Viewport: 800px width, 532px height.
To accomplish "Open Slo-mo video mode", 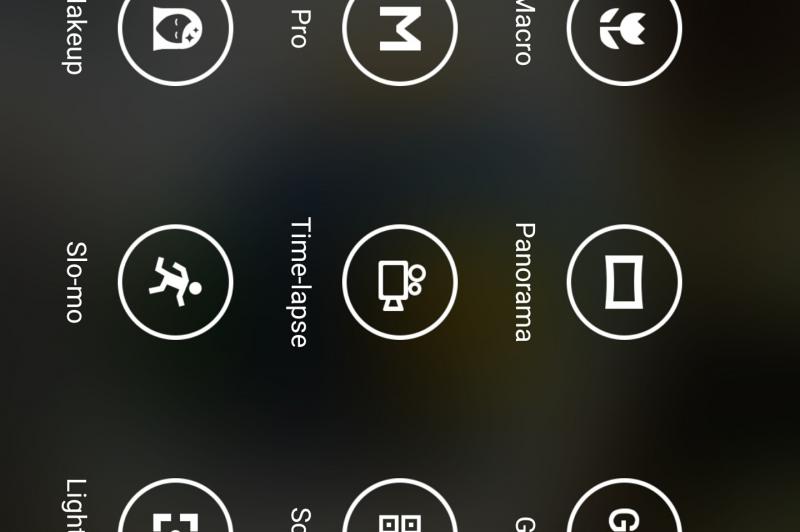I will coord(175,282).
